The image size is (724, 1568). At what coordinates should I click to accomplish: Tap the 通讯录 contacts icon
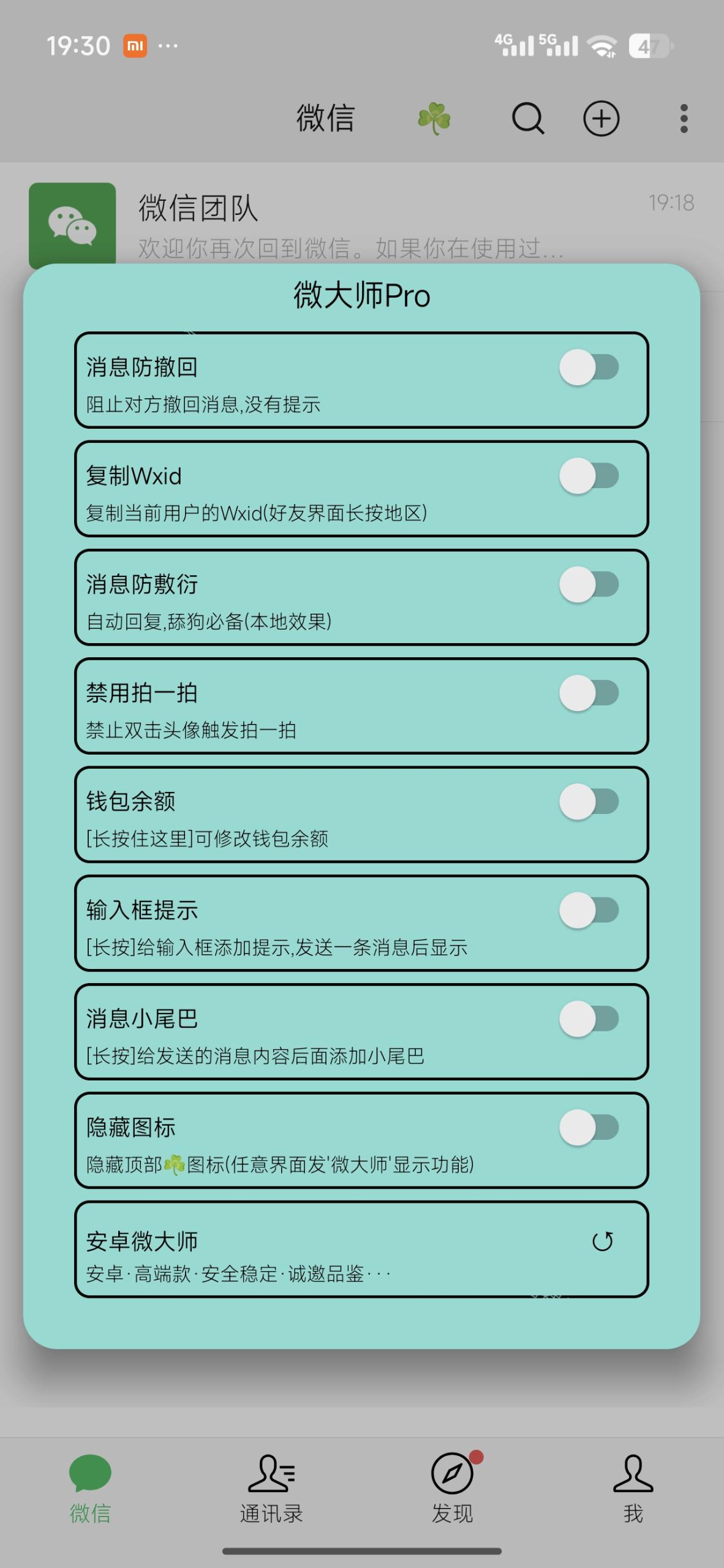point(271,1478)
